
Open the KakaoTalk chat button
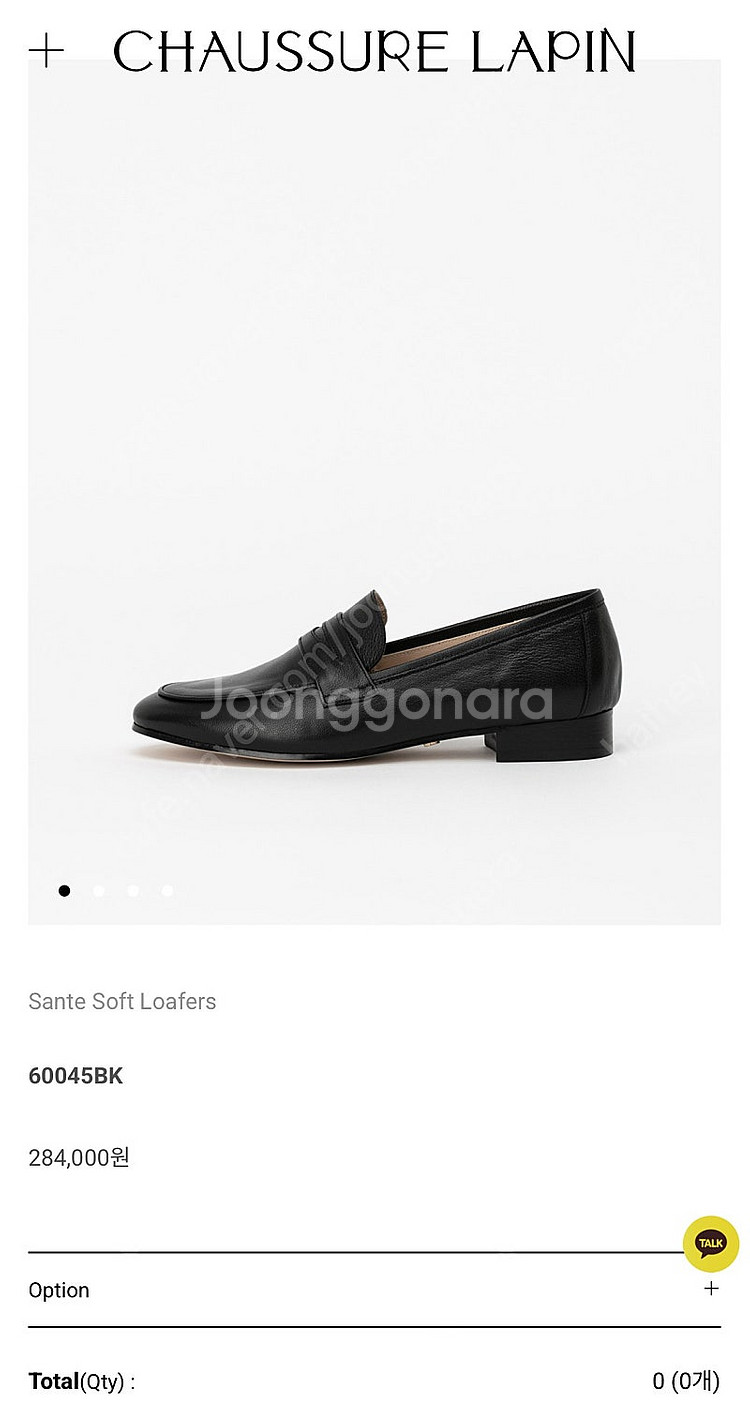coord(711,1244)
